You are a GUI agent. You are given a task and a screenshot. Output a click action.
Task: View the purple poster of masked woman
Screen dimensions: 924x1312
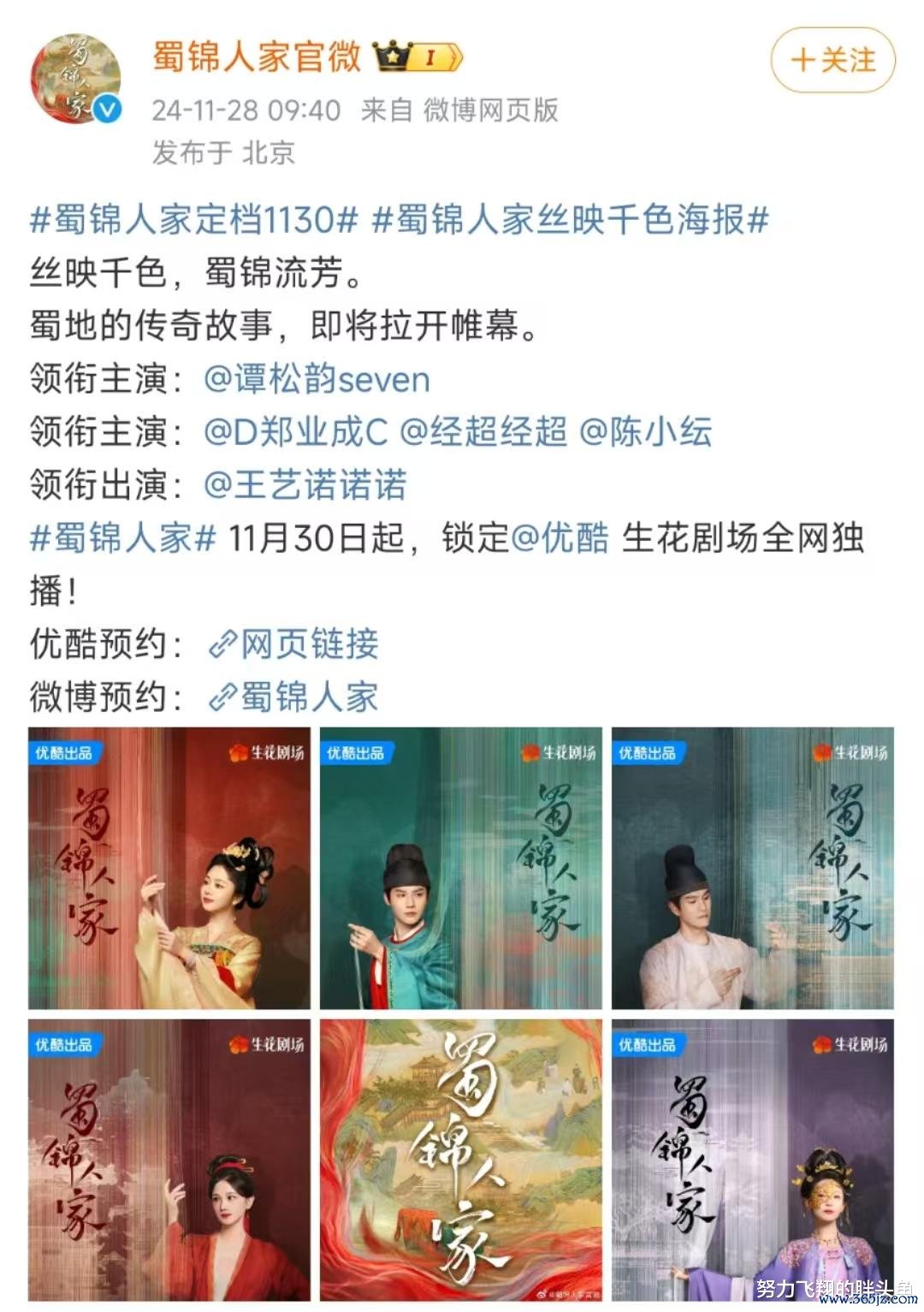pyautogui.click(x=752, y=1160)
